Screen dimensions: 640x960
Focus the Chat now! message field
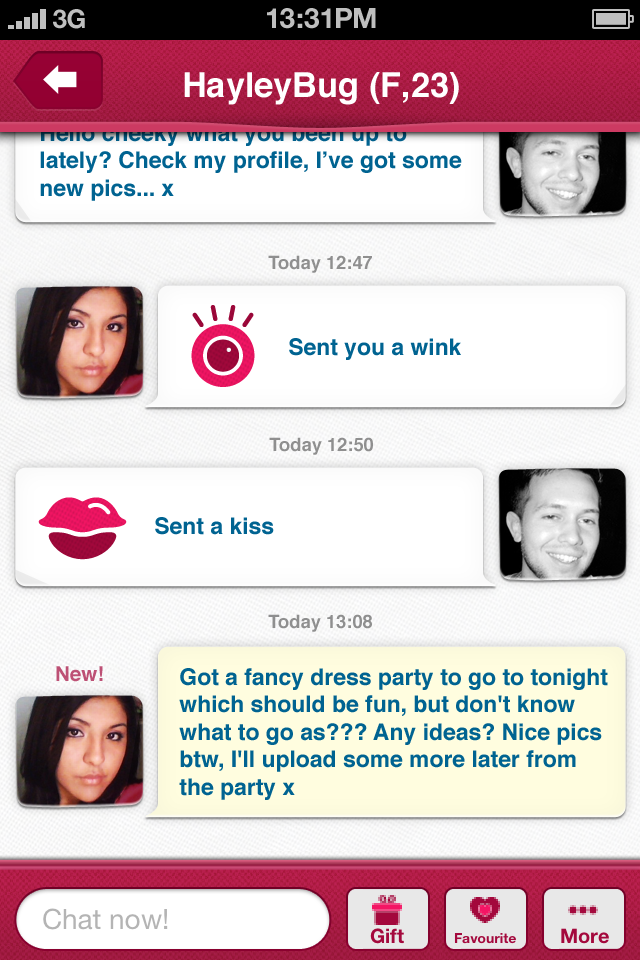173,919
